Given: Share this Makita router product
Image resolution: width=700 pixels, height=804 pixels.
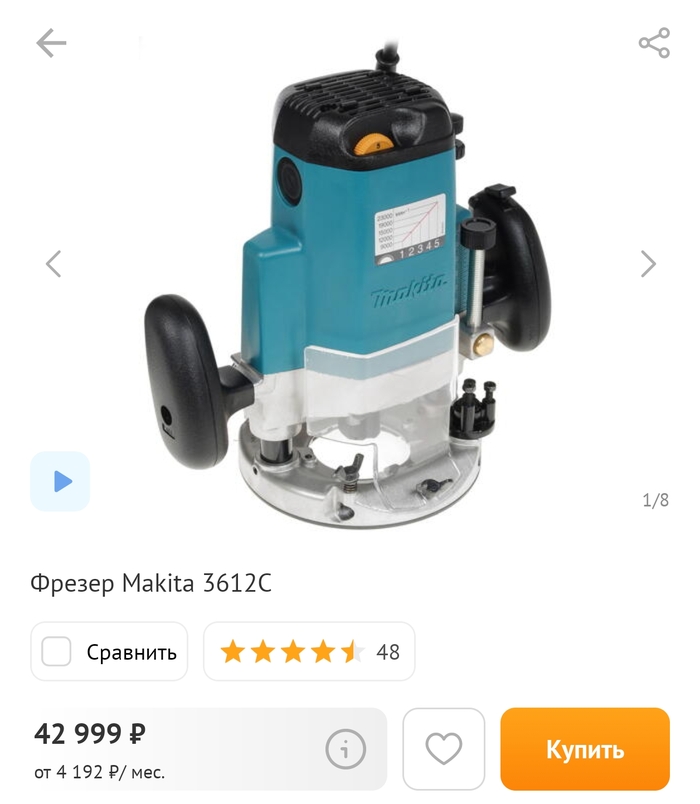Looking at the screenshot, I should click(654, 43).
